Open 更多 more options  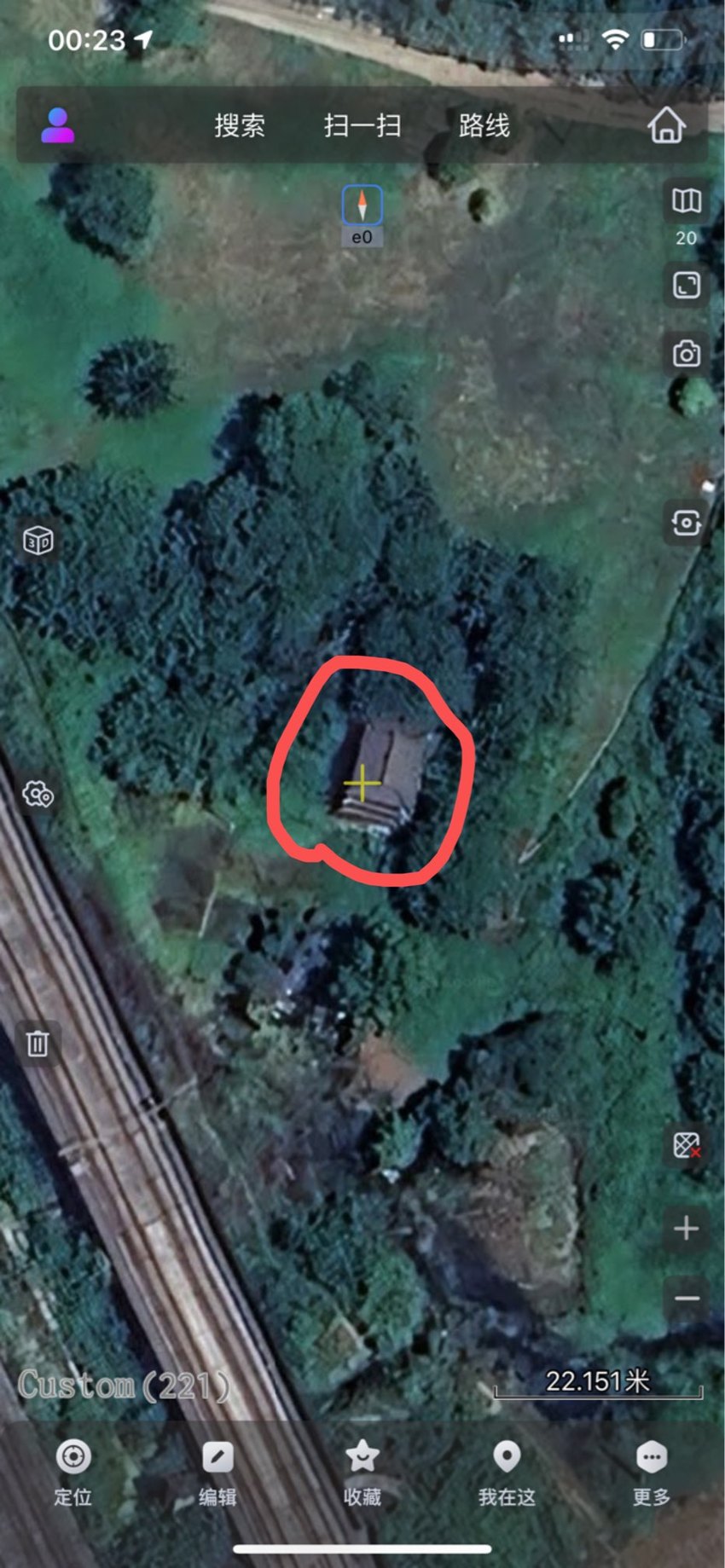(x=652, y=1473)
